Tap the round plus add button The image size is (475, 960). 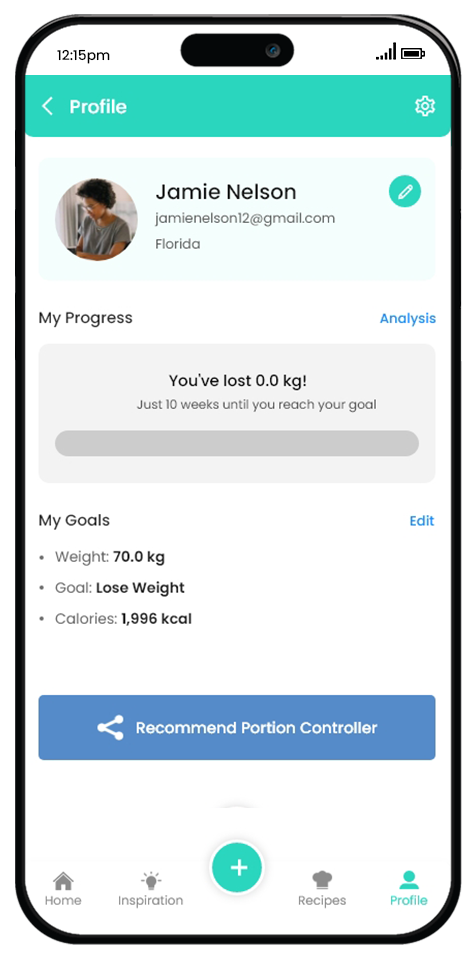237,868
